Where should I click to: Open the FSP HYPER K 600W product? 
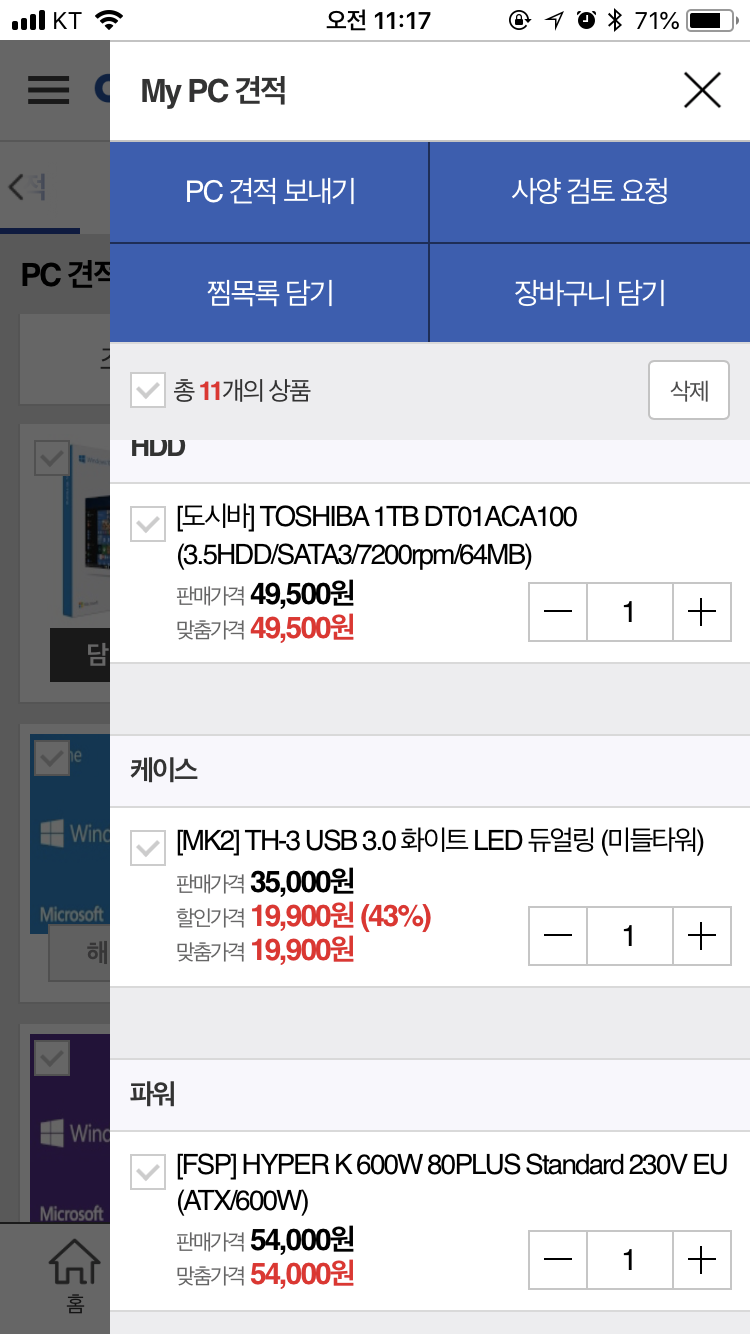point(452,1182)
